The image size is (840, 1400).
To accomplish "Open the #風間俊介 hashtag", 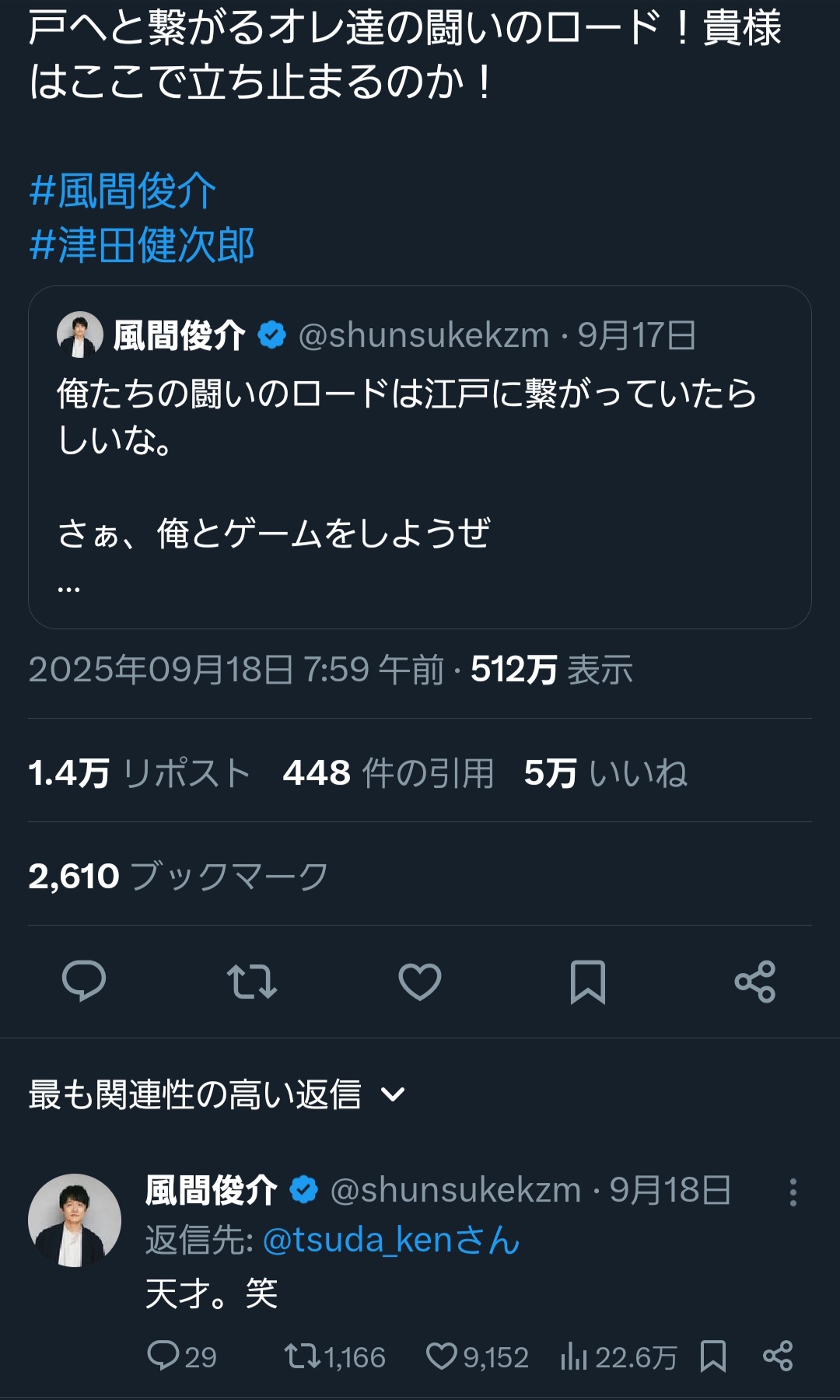I will click(123, 191).
